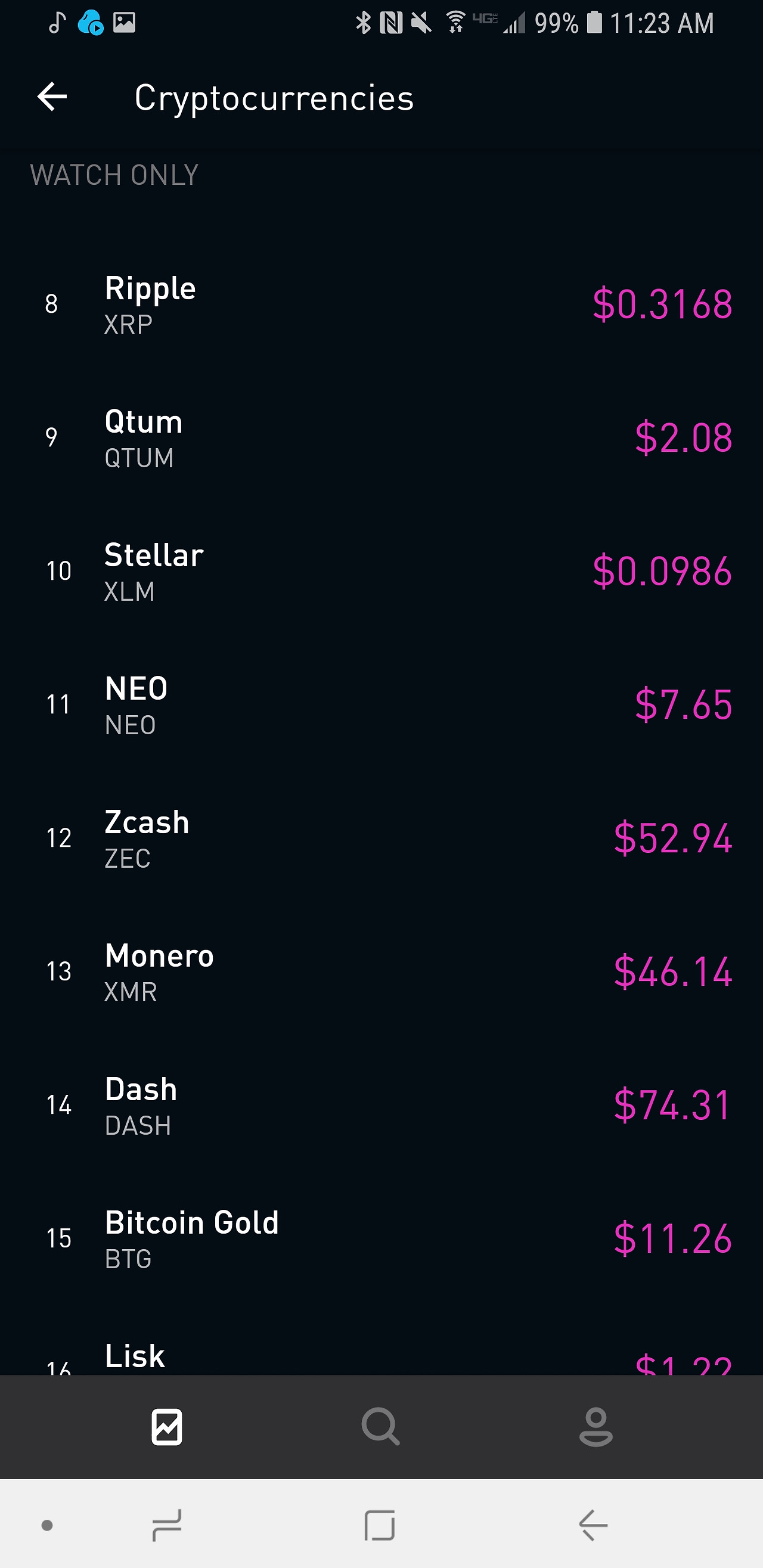Select the Monero XMR row
763x1568 pixels.
pos(381,972)
